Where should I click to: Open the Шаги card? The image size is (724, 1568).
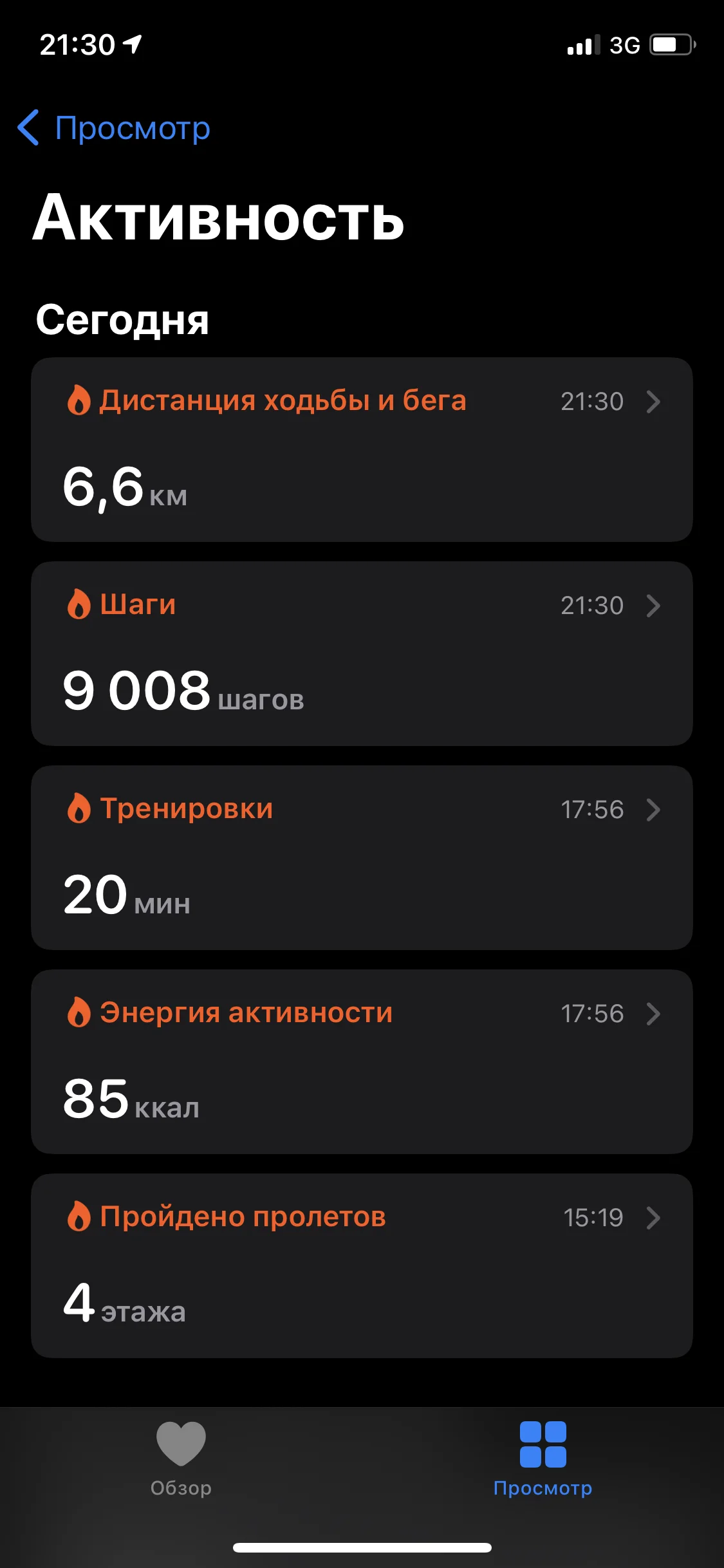[362, 653]
